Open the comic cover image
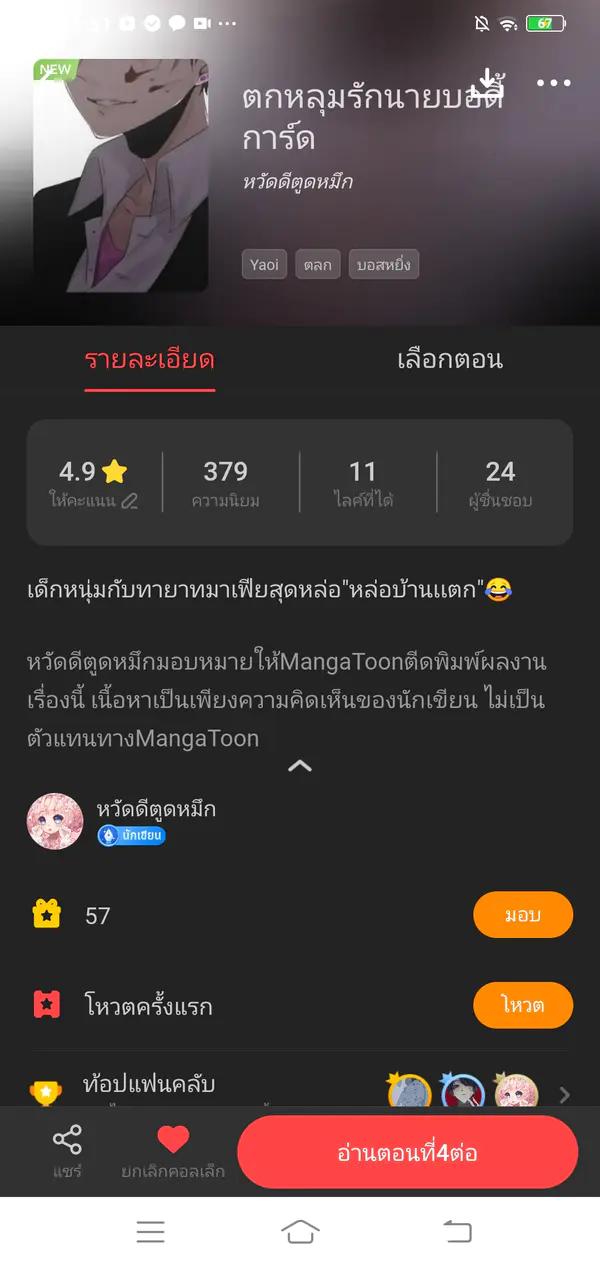Screen dimensions: 600x1267 click(121, 175)
